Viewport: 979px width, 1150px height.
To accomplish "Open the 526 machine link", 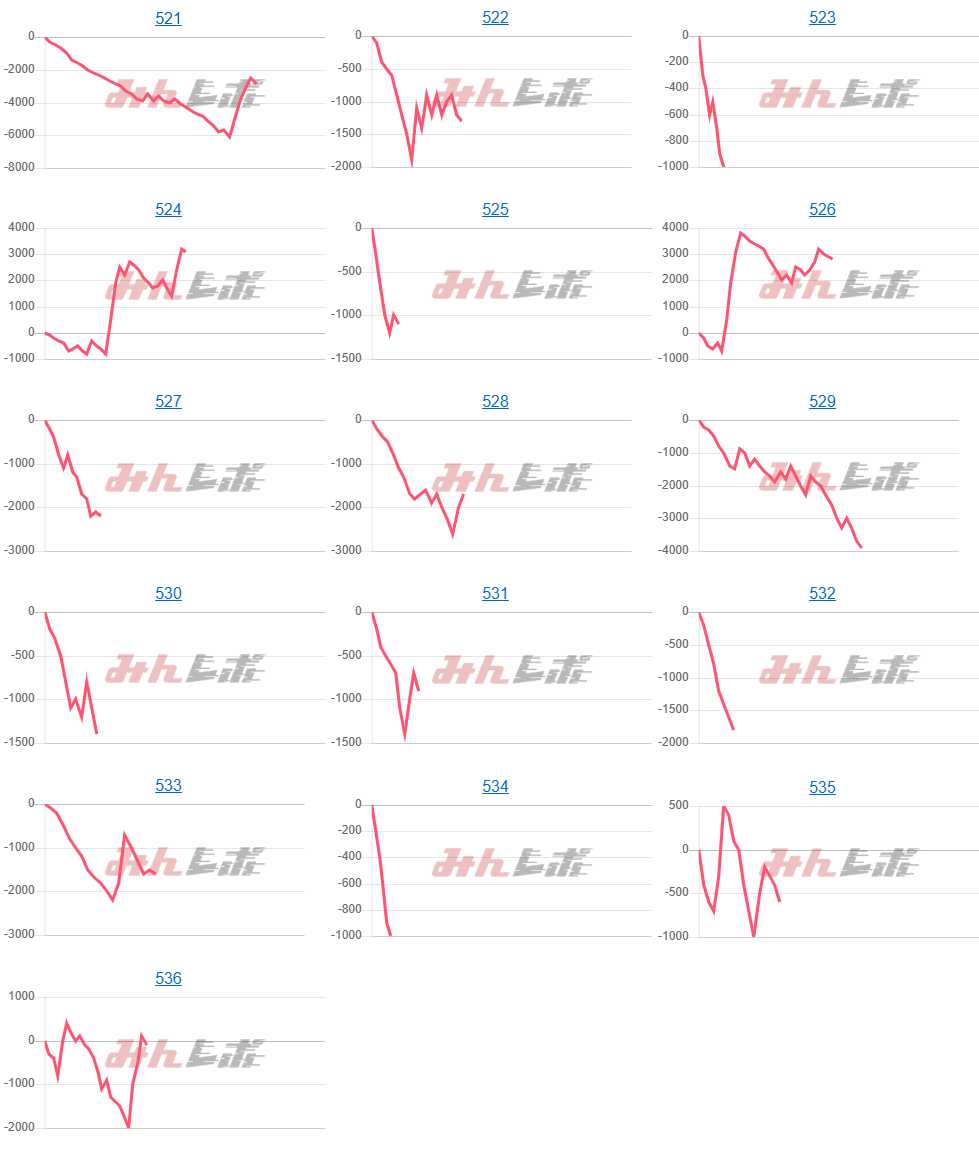I will pos(822,210).
